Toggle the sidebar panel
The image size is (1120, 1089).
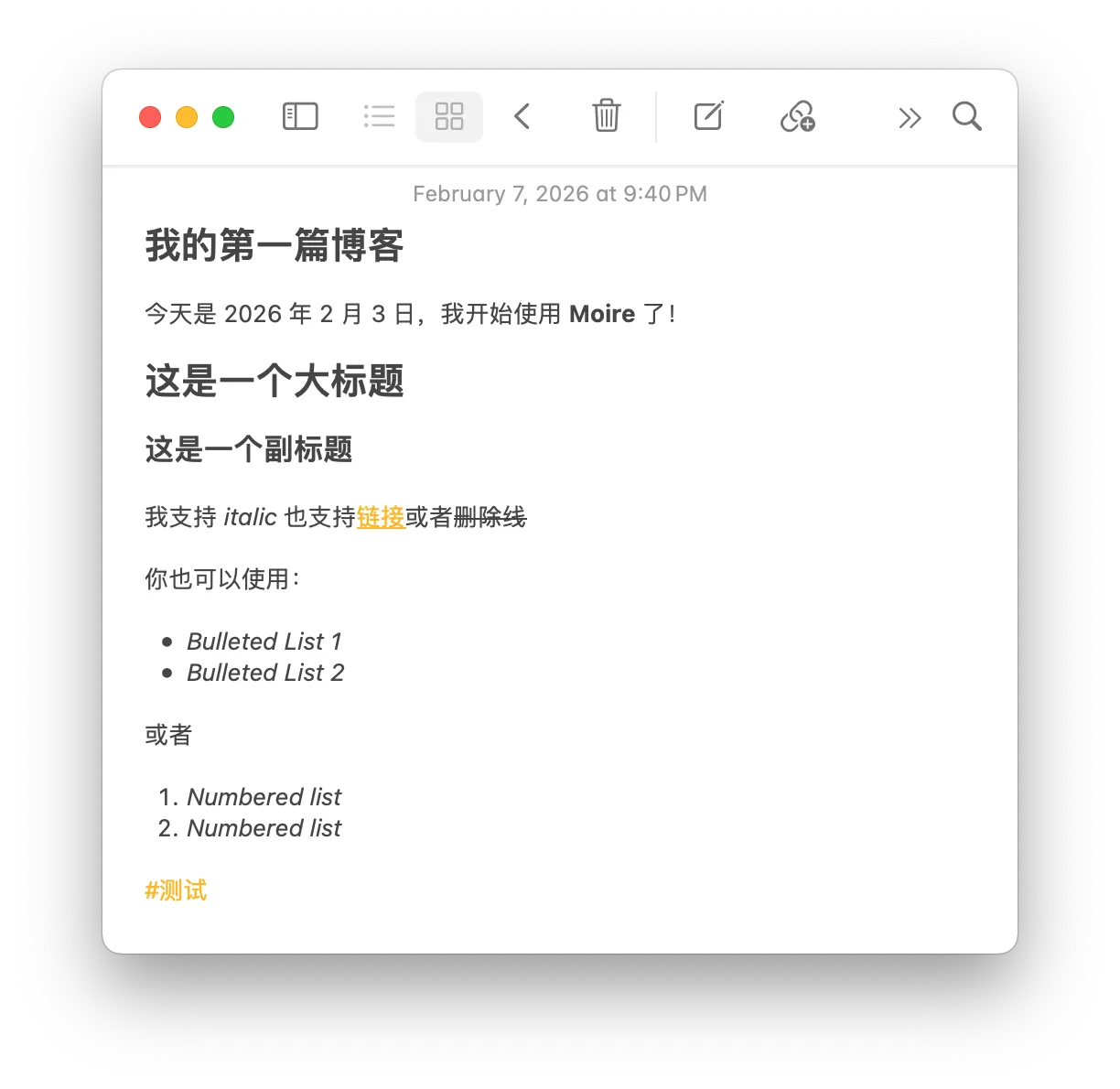click(300, 116)
